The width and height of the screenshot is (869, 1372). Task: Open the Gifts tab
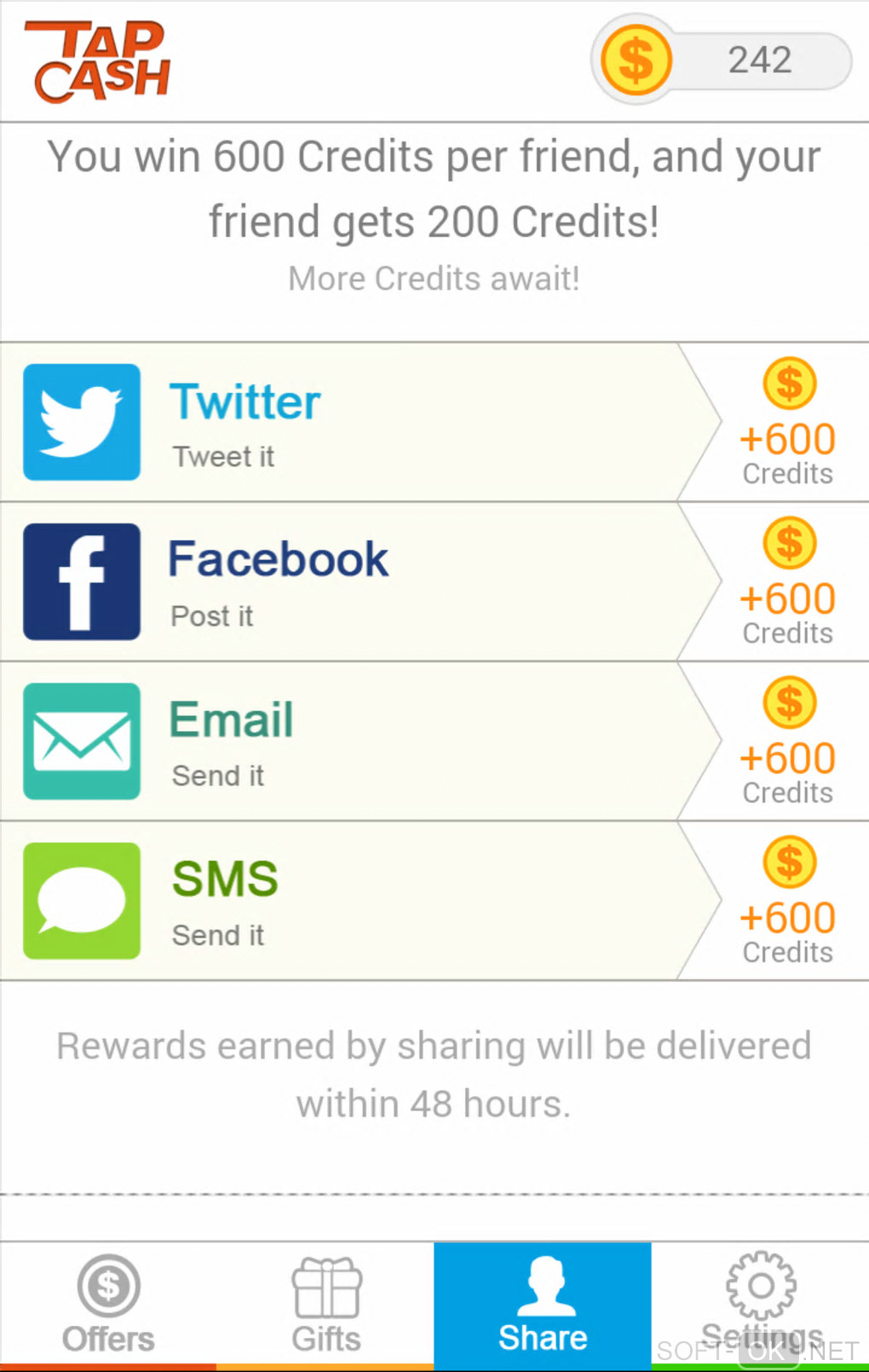pos(326,1304)
